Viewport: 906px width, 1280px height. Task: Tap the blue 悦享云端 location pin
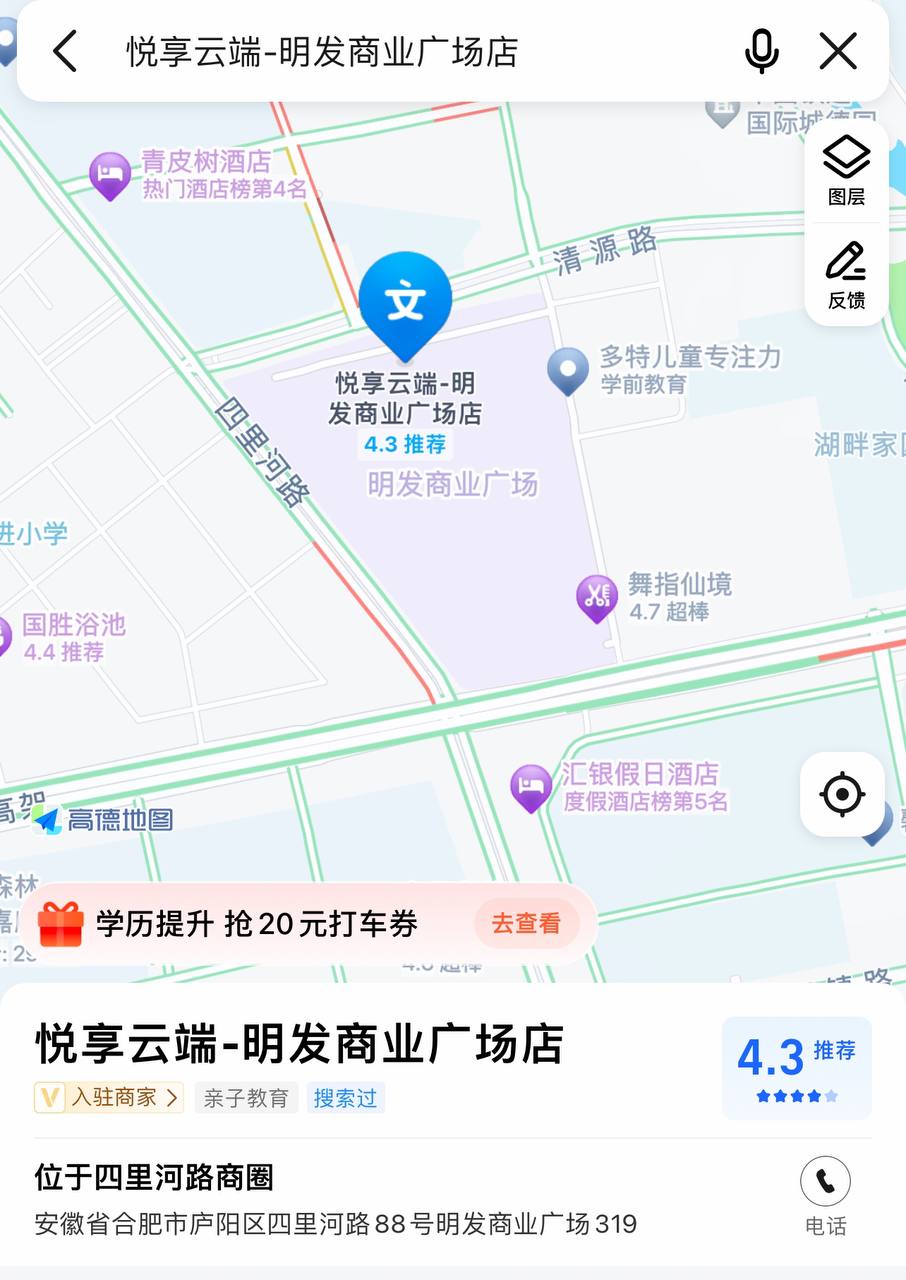[x=405, y=301]
